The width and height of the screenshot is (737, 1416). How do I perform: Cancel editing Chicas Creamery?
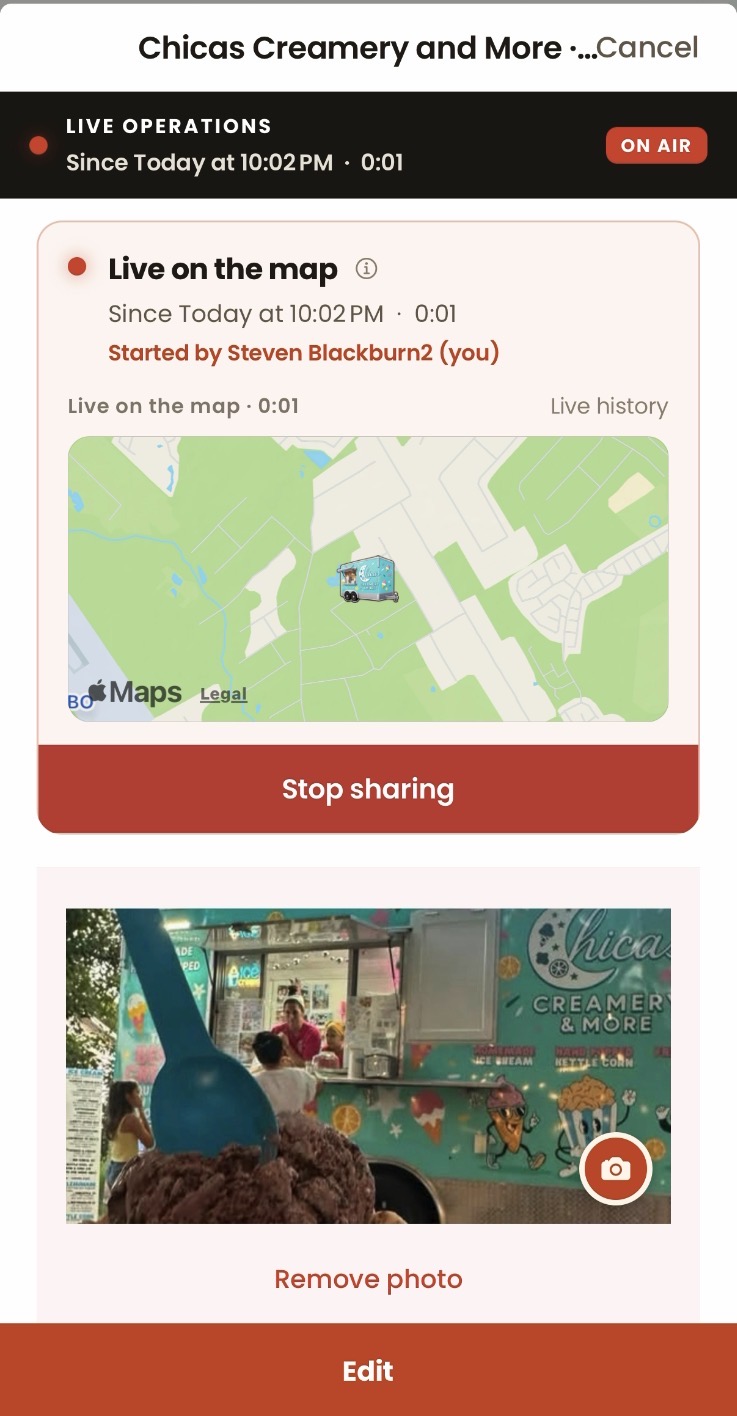[x=647, y=47]
